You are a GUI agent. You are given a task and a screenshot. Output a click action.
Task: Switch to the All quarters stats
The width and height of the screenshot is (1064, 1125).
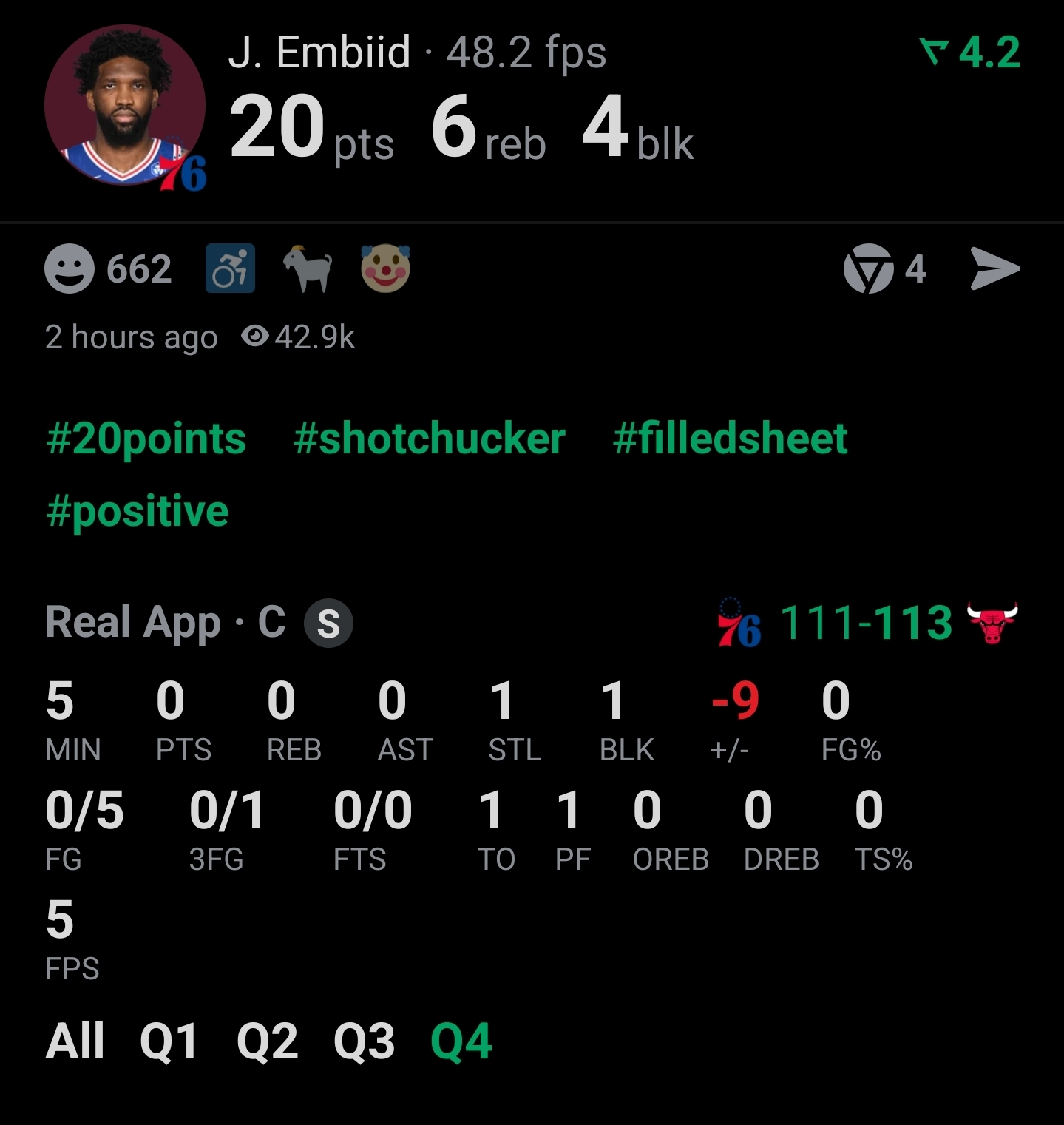point(75,1041)
